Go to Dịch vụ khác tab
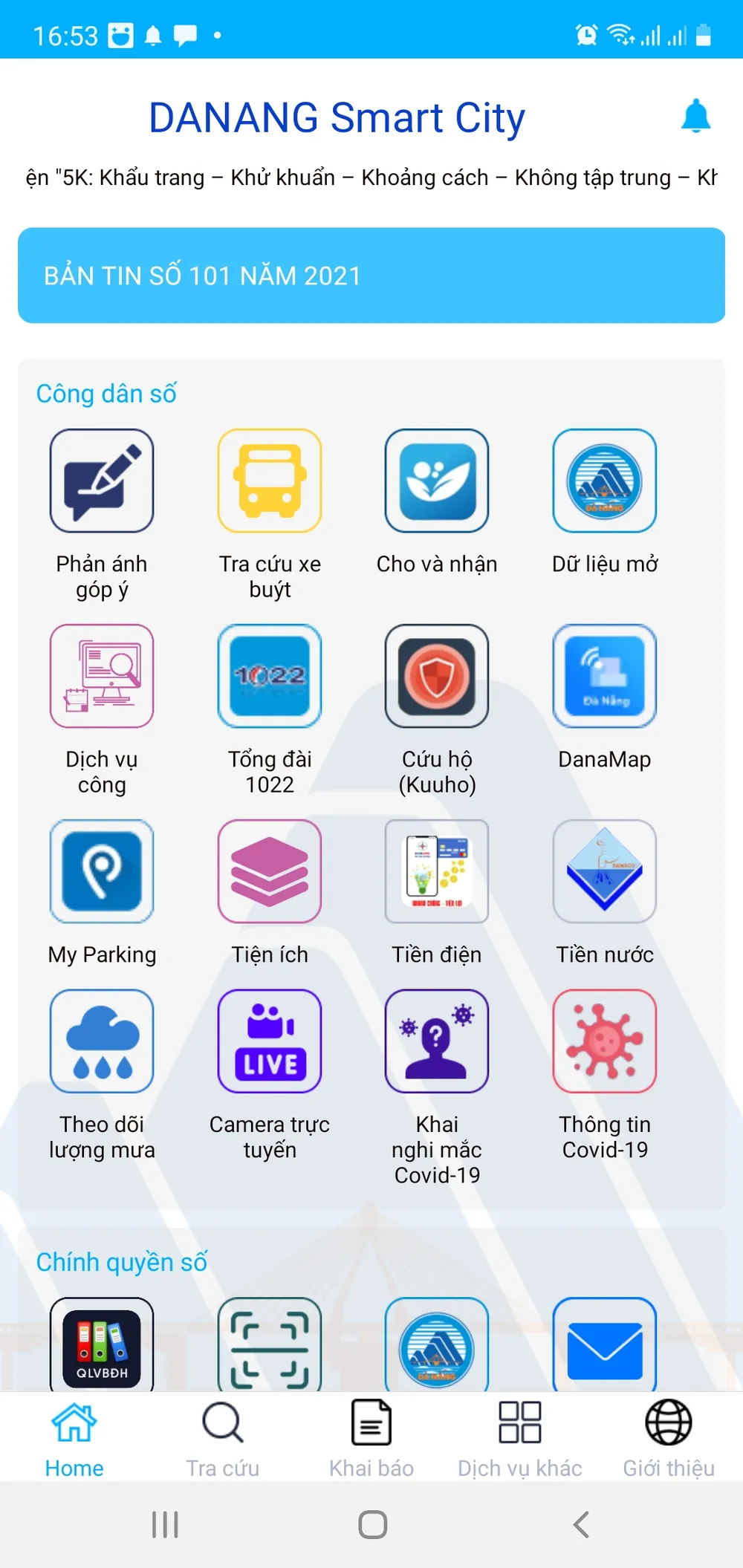Image resolution: width=743 pixels, height=1568 pixels. [x=520, y=1437]
